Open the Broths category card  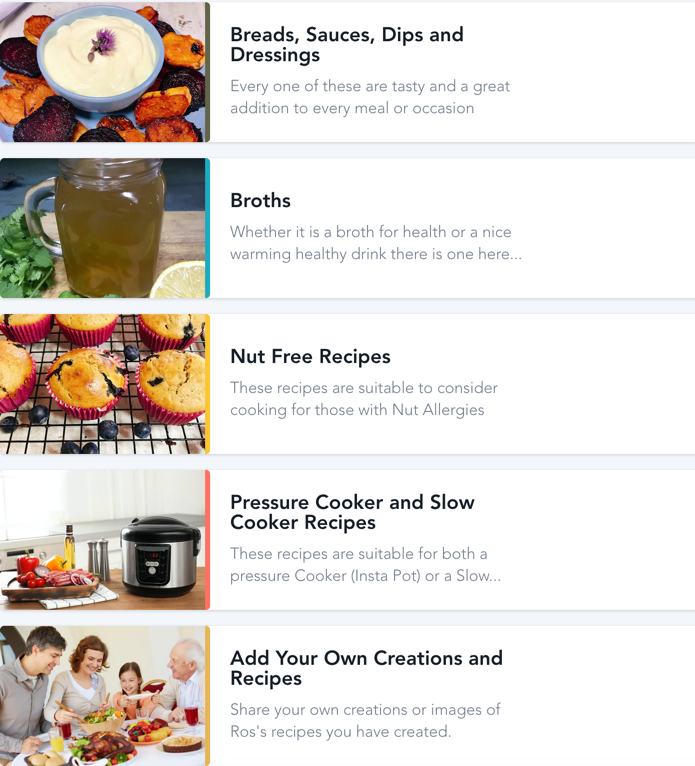click(x=261, y=201)
